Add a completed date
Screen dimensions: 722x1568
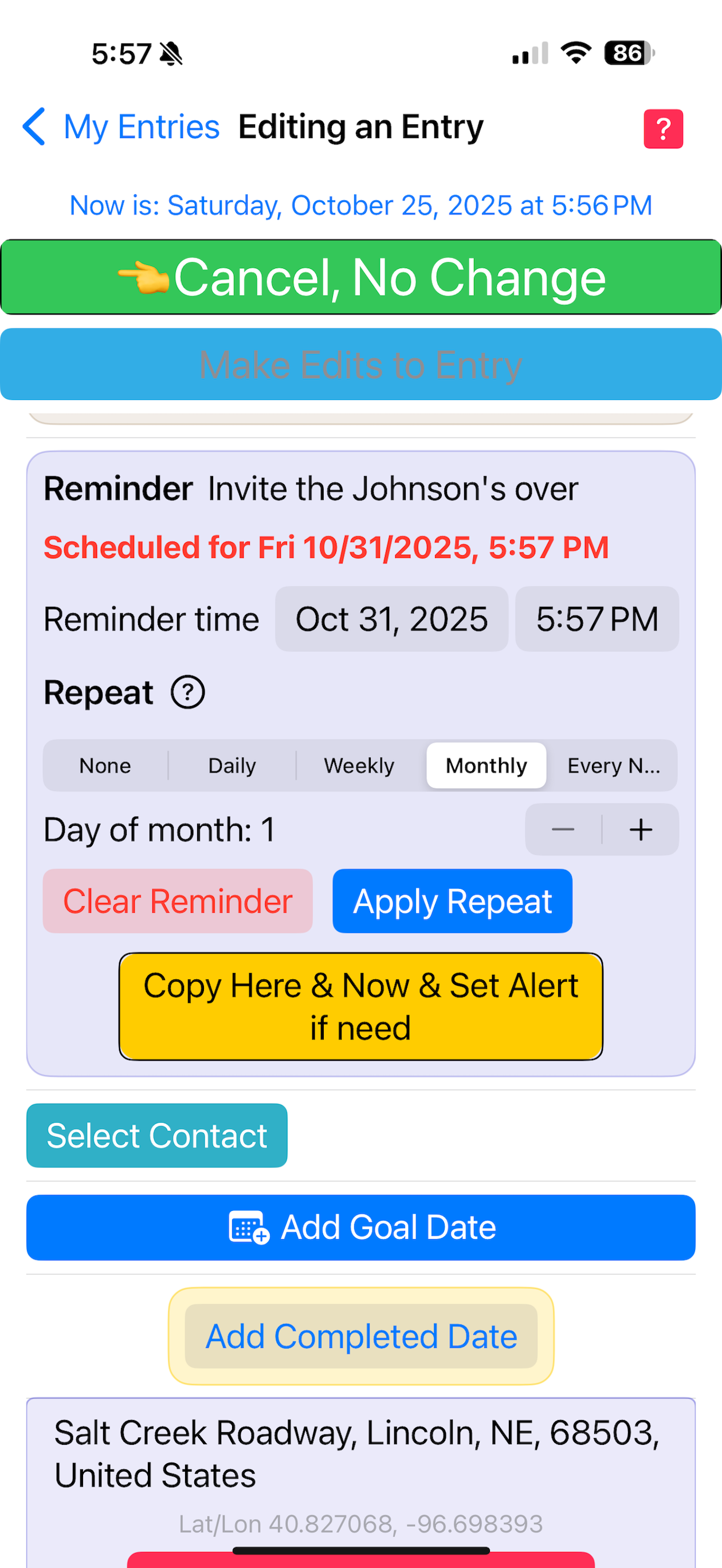361,1336
